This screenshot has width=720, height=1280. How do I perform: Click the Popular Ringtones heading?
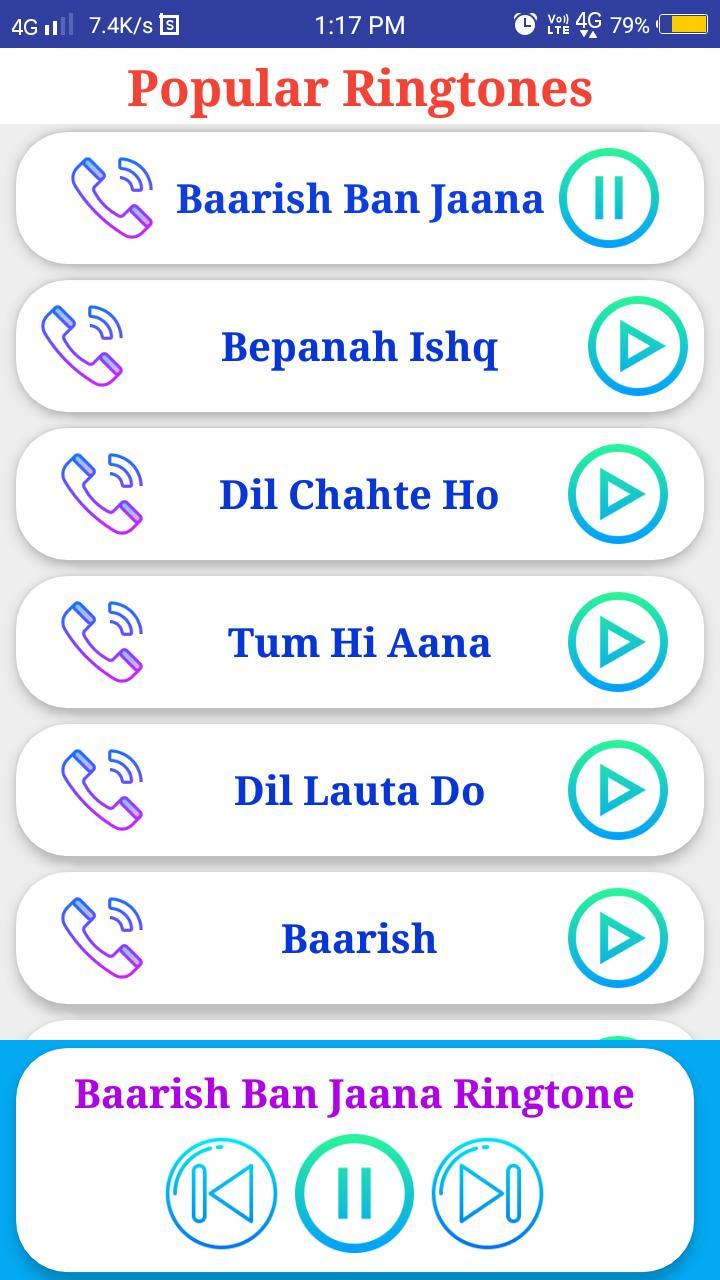pyautogui.click(x=360, y=88)
